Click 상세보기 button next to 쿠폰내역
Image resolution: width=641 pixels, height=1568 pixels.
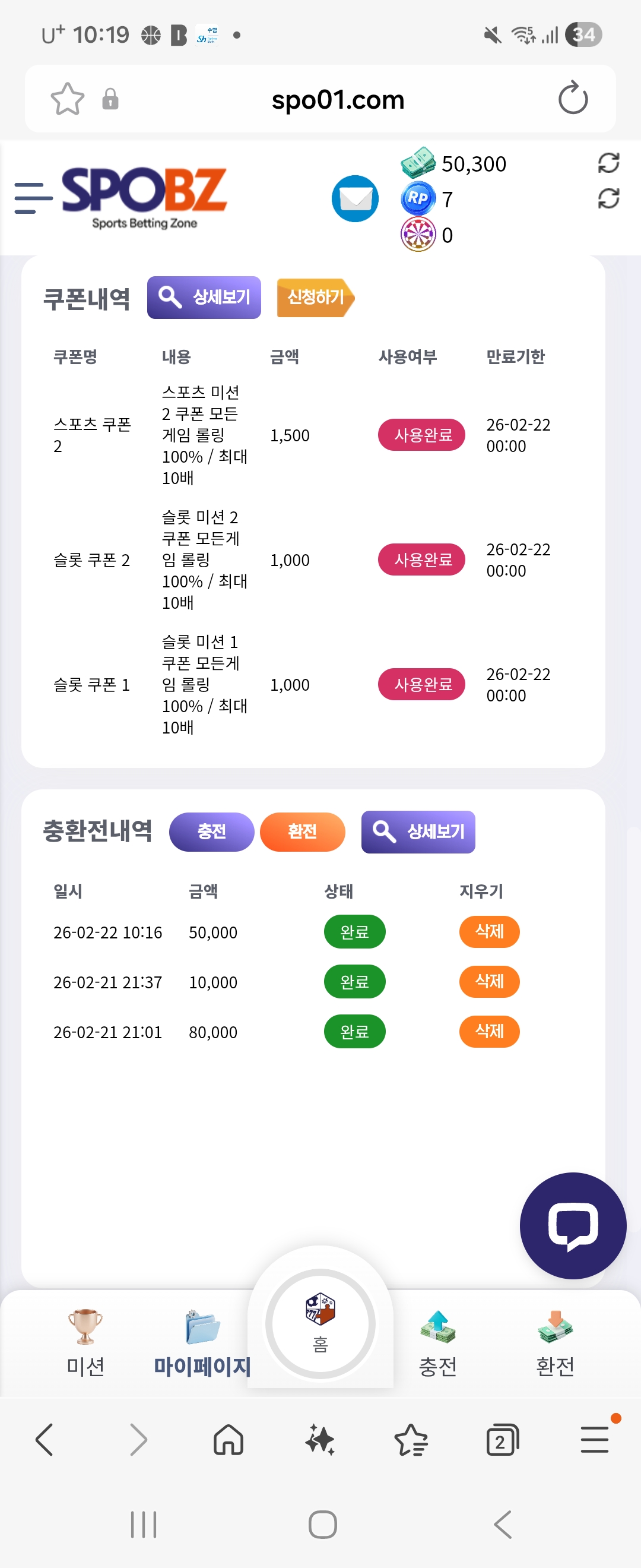point(204,297)
